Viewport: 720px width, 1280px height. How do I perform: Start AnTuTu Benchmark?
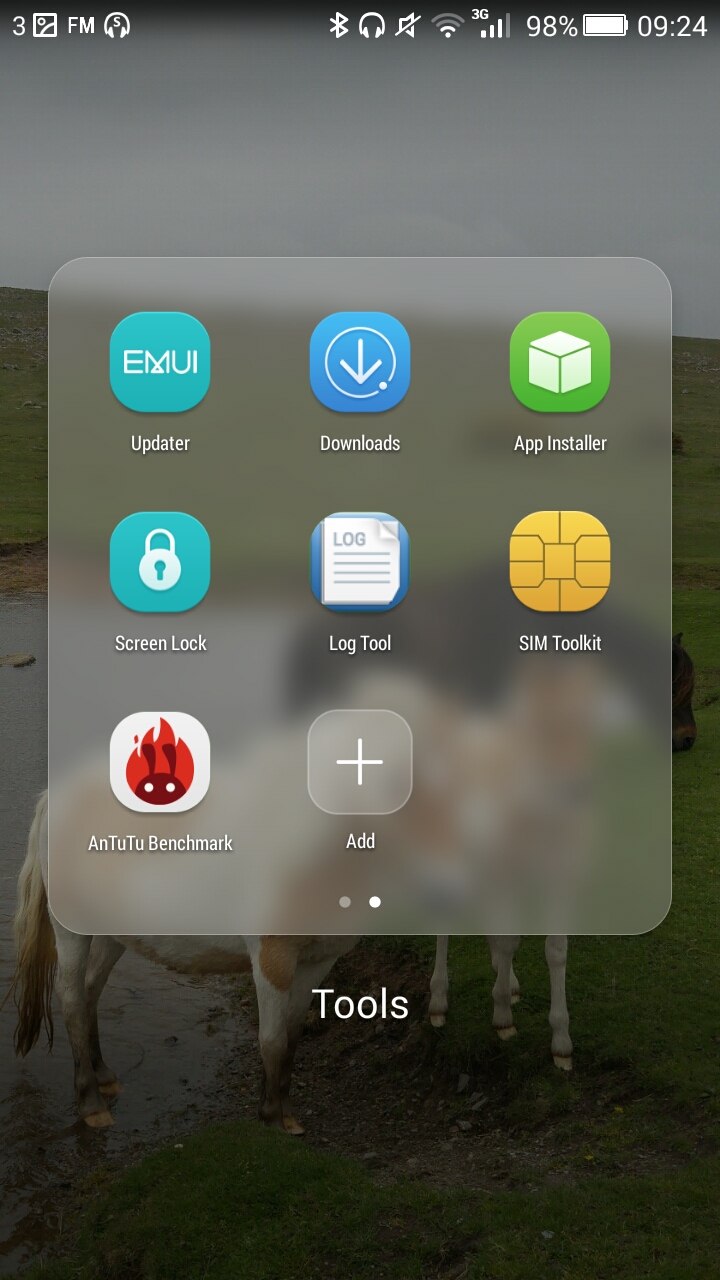[160, 762]
